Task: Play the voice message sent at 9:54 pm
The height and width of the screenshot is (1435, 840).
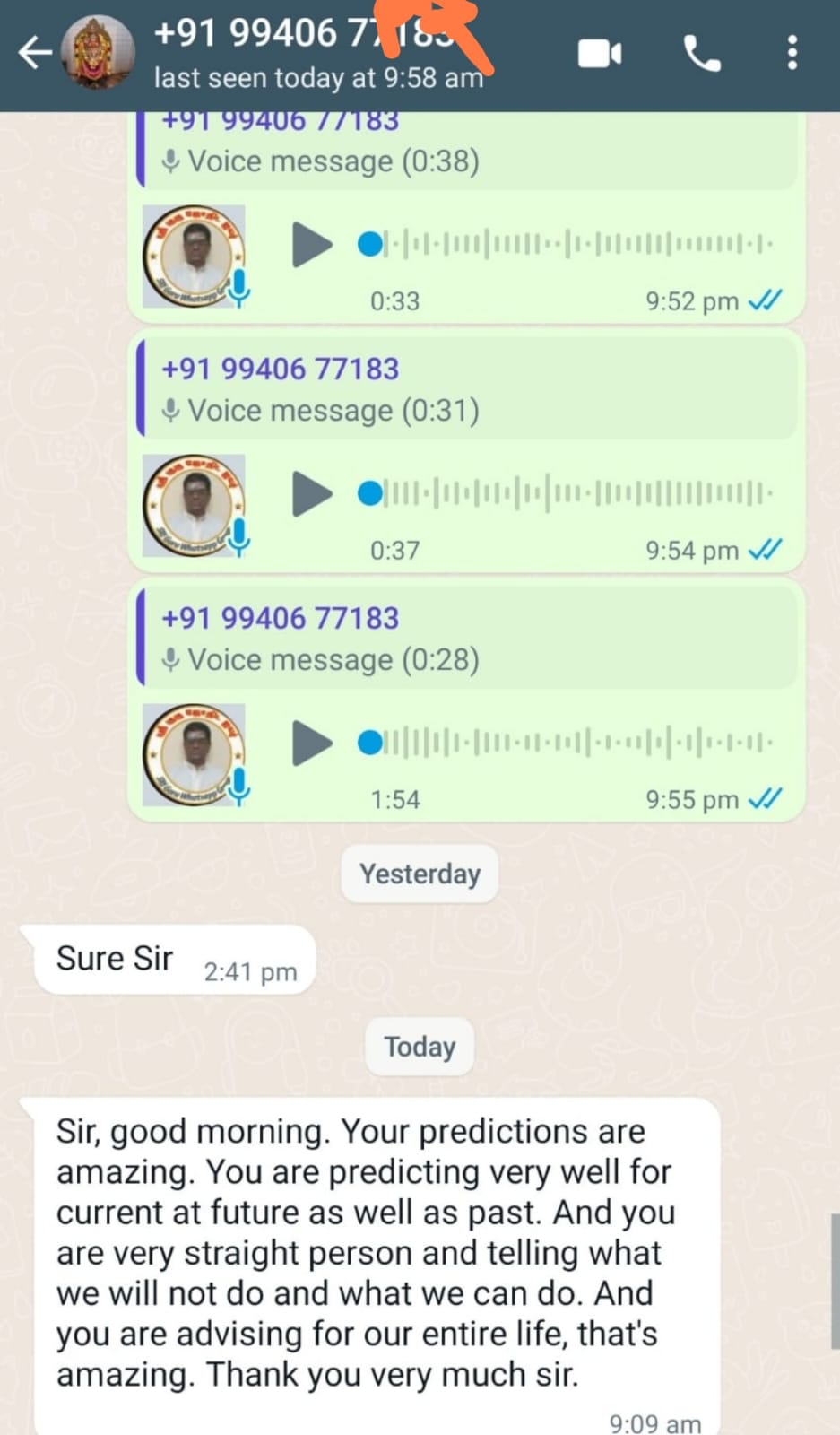Action: click(312, 494)
